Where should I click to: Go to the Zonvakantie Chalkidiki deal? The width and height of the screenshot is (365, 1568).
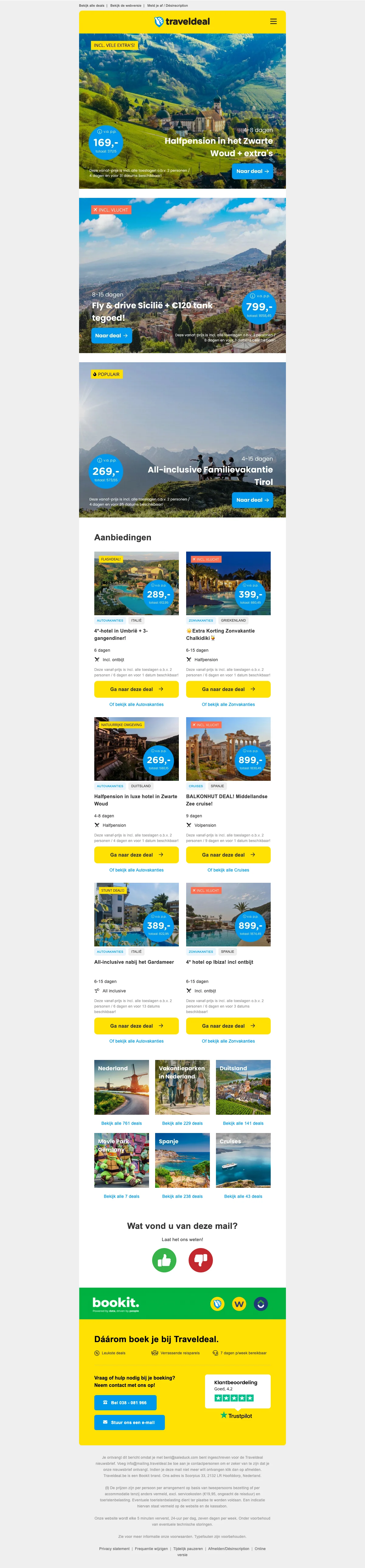[228, 689]
